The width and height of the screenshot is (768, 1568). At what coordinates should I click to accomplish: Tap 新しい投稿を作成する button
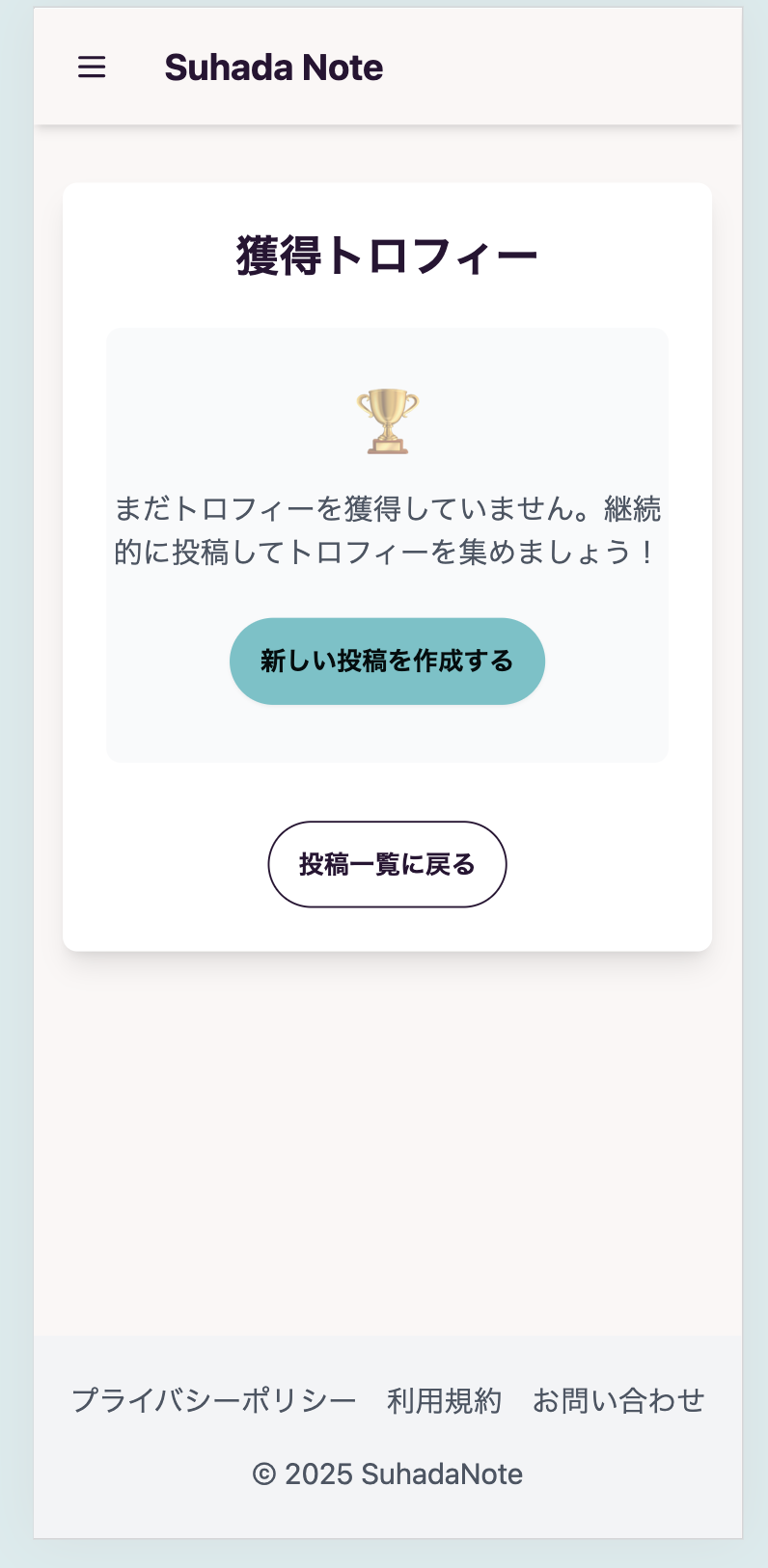tap(387, 662)
